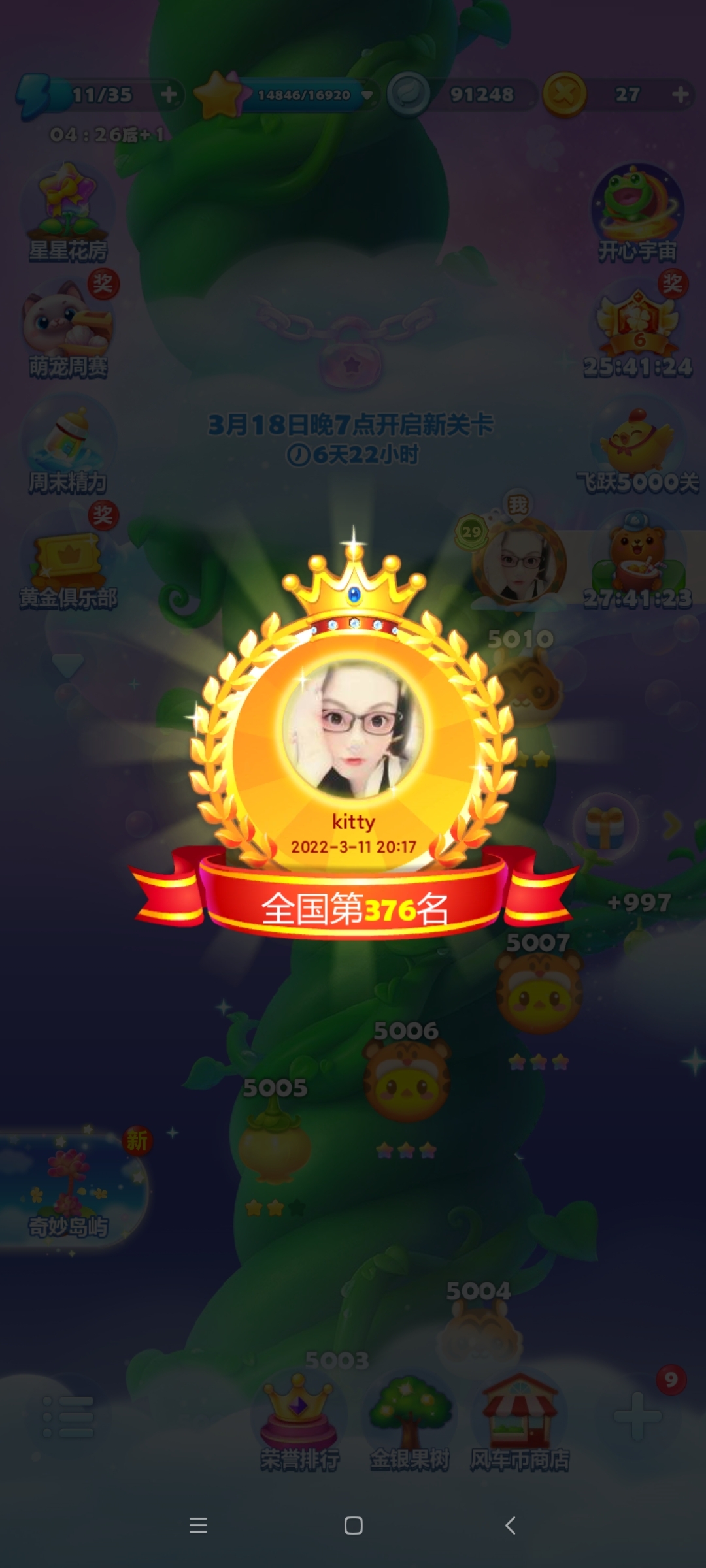Add gold coins using the plus icon
The width and height of the screenshot is (706, 1568).
(680, 95)
